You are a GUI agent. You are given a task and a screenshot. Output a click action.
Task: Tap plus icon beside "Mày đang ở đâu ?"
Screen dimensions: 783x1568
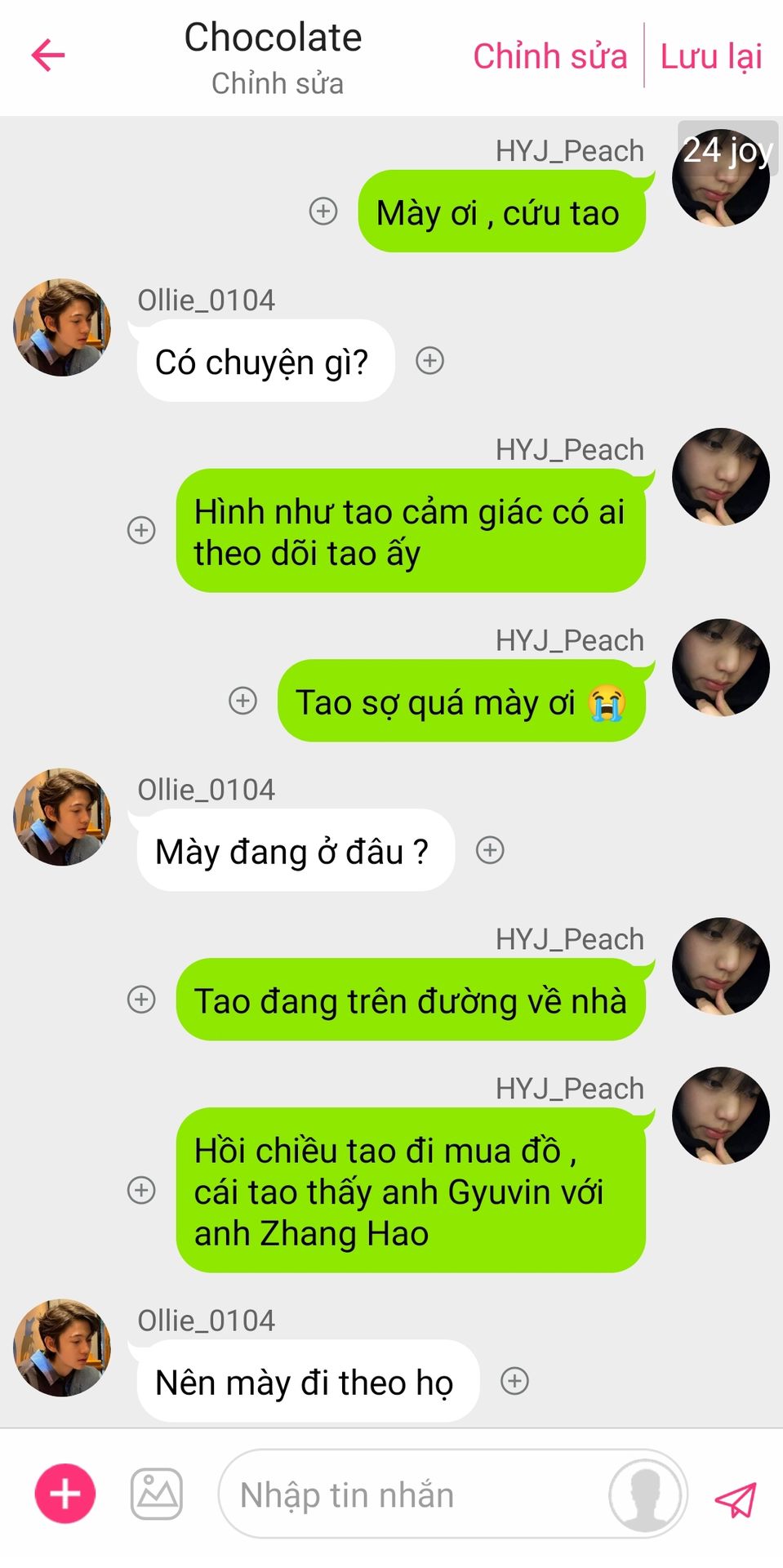click(x=490, y=850)
